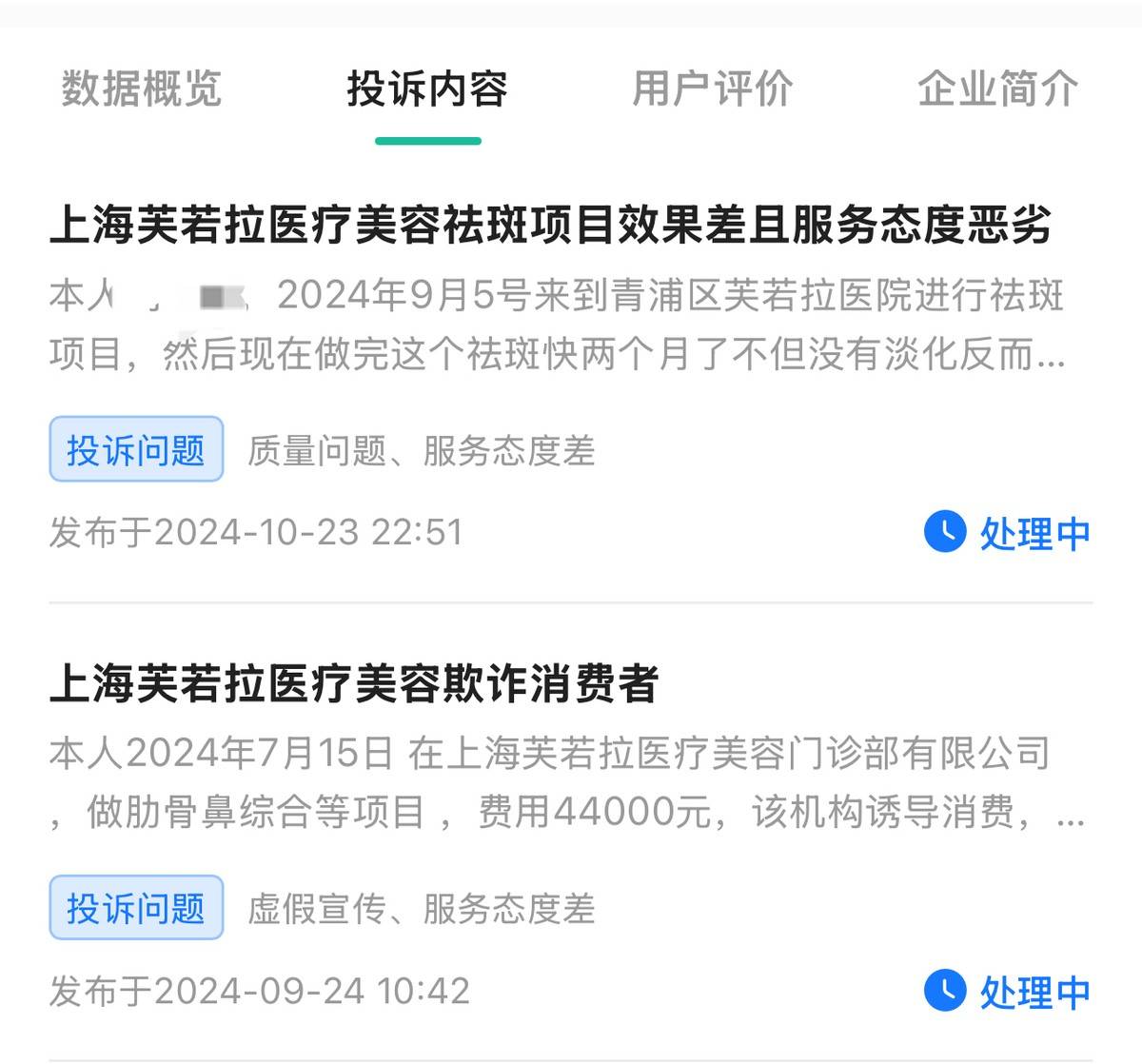Switch to the 数据概览 tab
This screenshot has height=1064, width=1142.
(142, 89)
